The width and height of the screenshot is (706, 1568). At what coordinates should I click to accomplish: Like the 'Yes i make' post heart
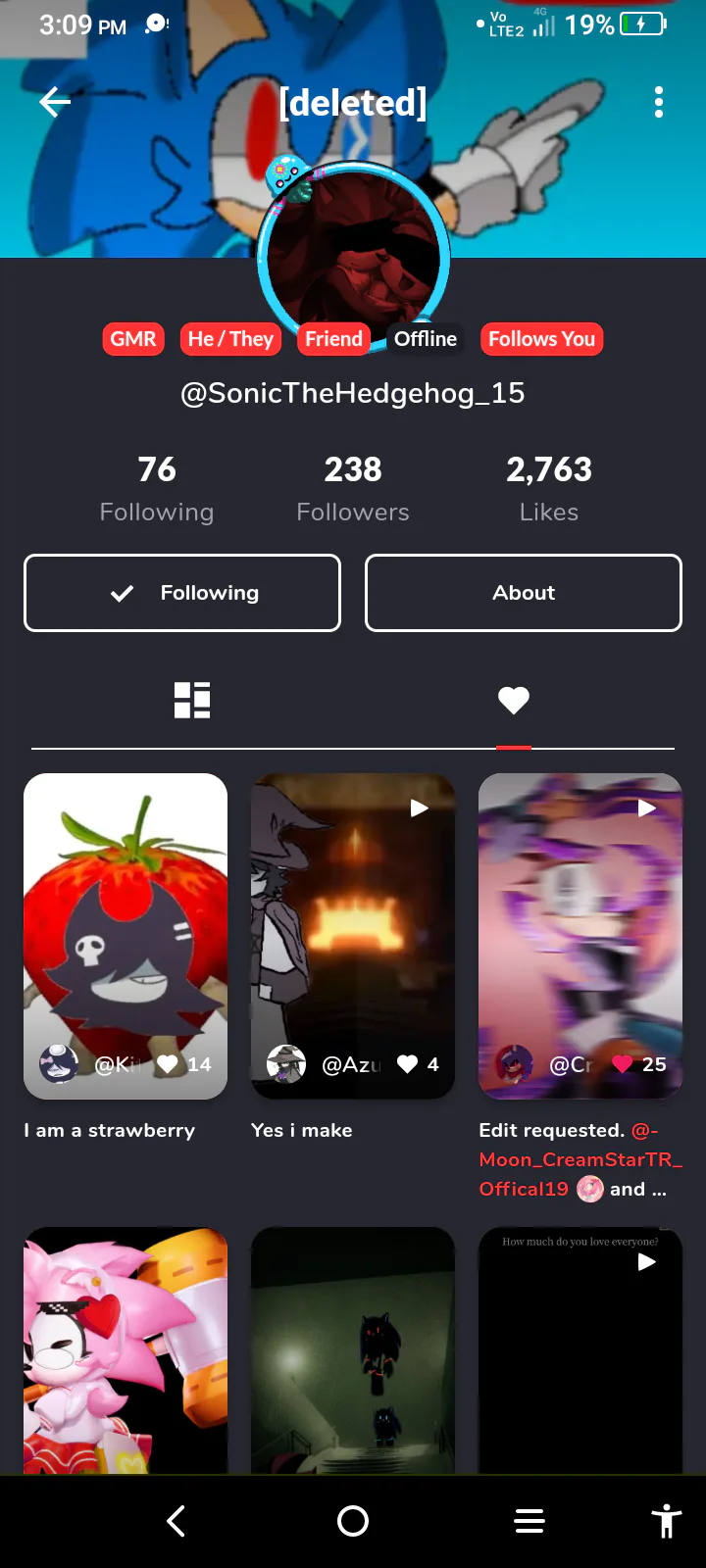[407, 1064]
